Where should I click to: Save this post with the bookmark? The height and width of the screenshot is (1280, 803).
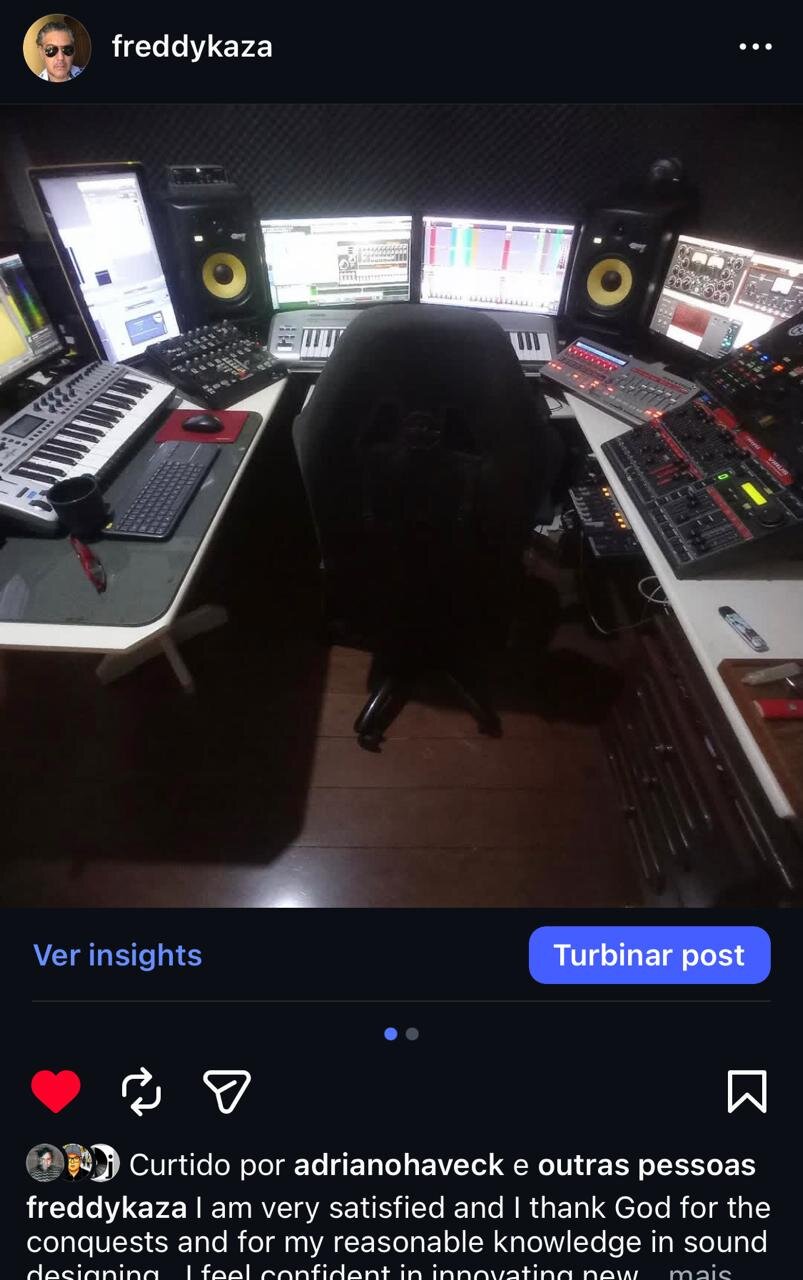(746, 1091)
